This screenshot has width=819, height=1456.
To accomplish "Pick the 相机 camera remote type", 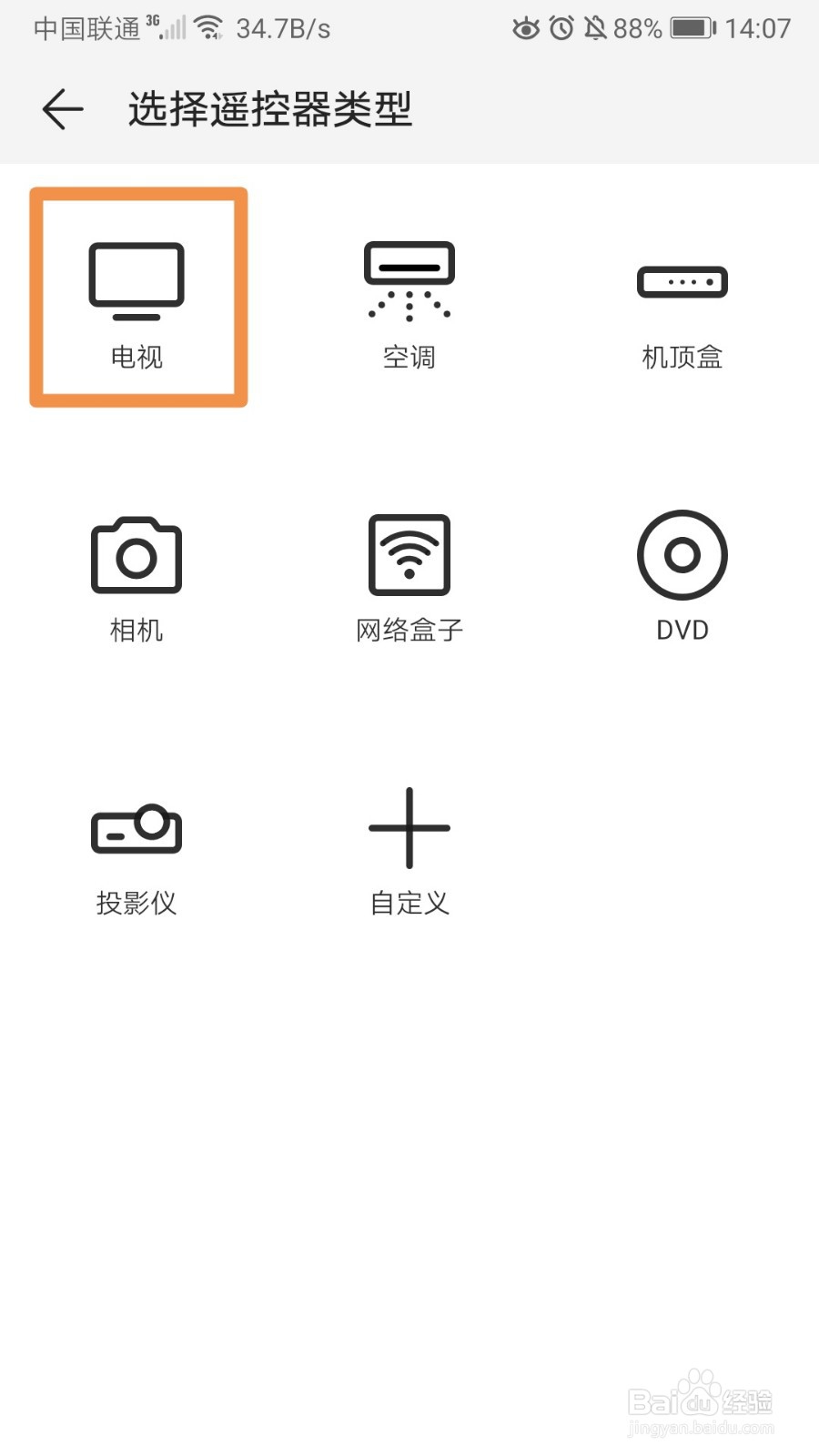I will (x=136, y=575).
